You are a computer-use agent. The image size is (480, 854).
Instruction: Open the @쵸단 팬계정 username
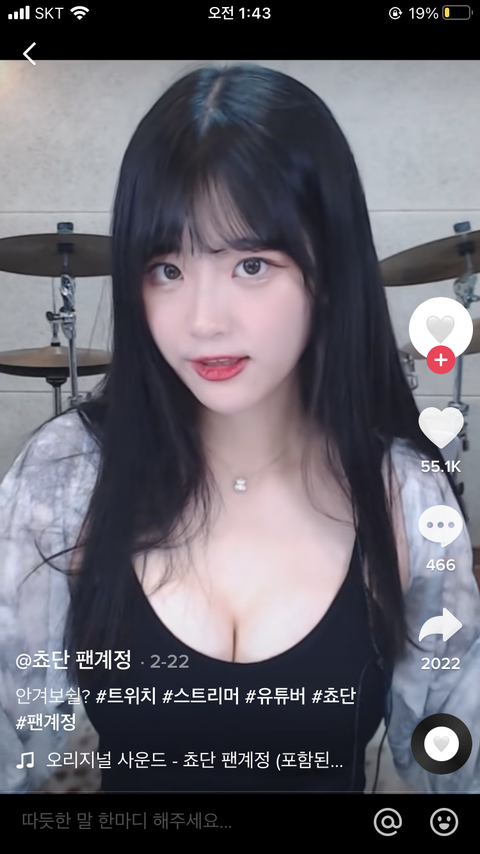pyautogui.click(x=74, y=660)
